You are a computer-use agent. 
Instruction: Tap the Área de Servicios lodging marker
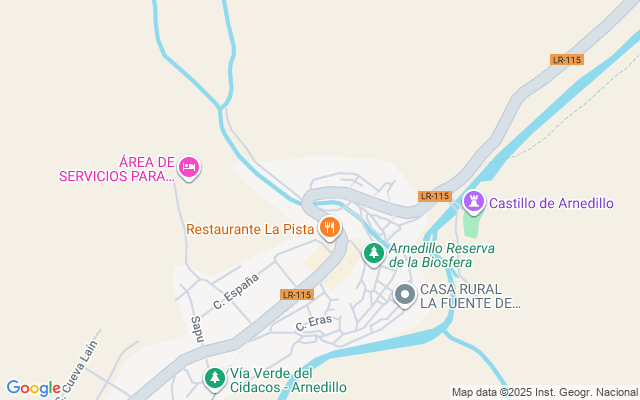point(190,167)
